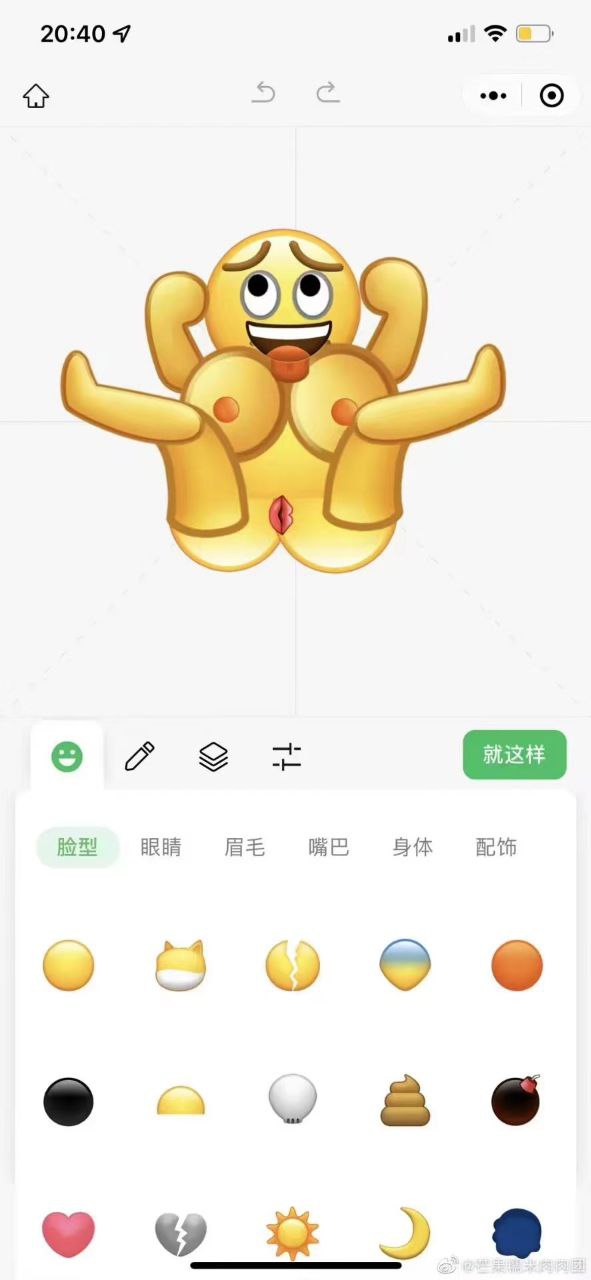
Task: Select the sun face shape
Action: coord(292,1234)
